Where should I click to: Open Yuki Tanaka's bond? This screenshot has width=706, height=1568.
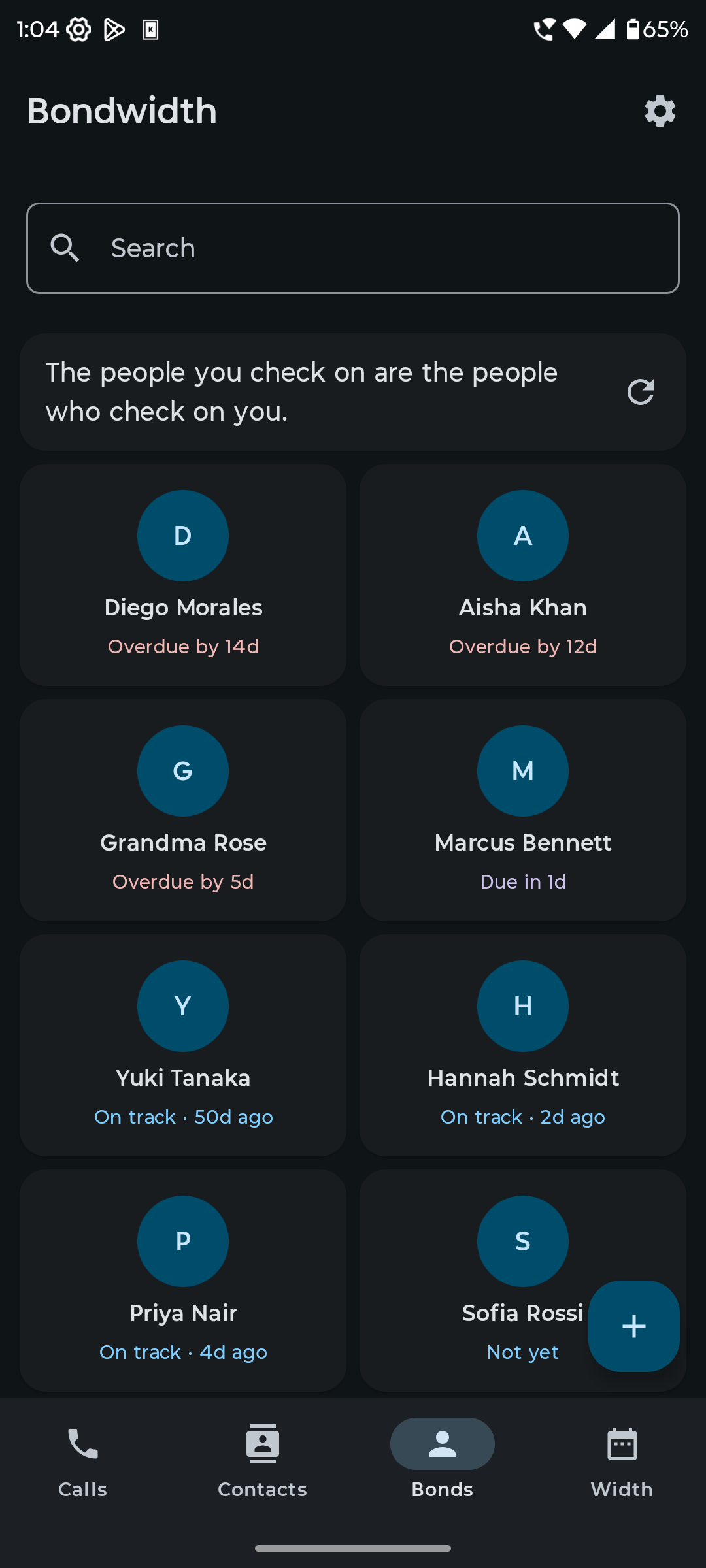(x=183, y=1045)
